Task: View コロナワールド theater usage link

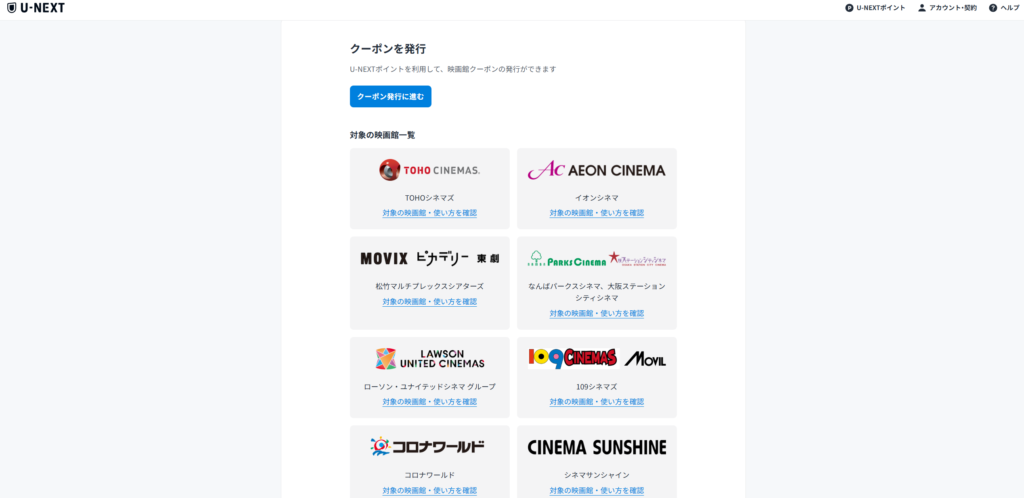Action: [429, 490]
